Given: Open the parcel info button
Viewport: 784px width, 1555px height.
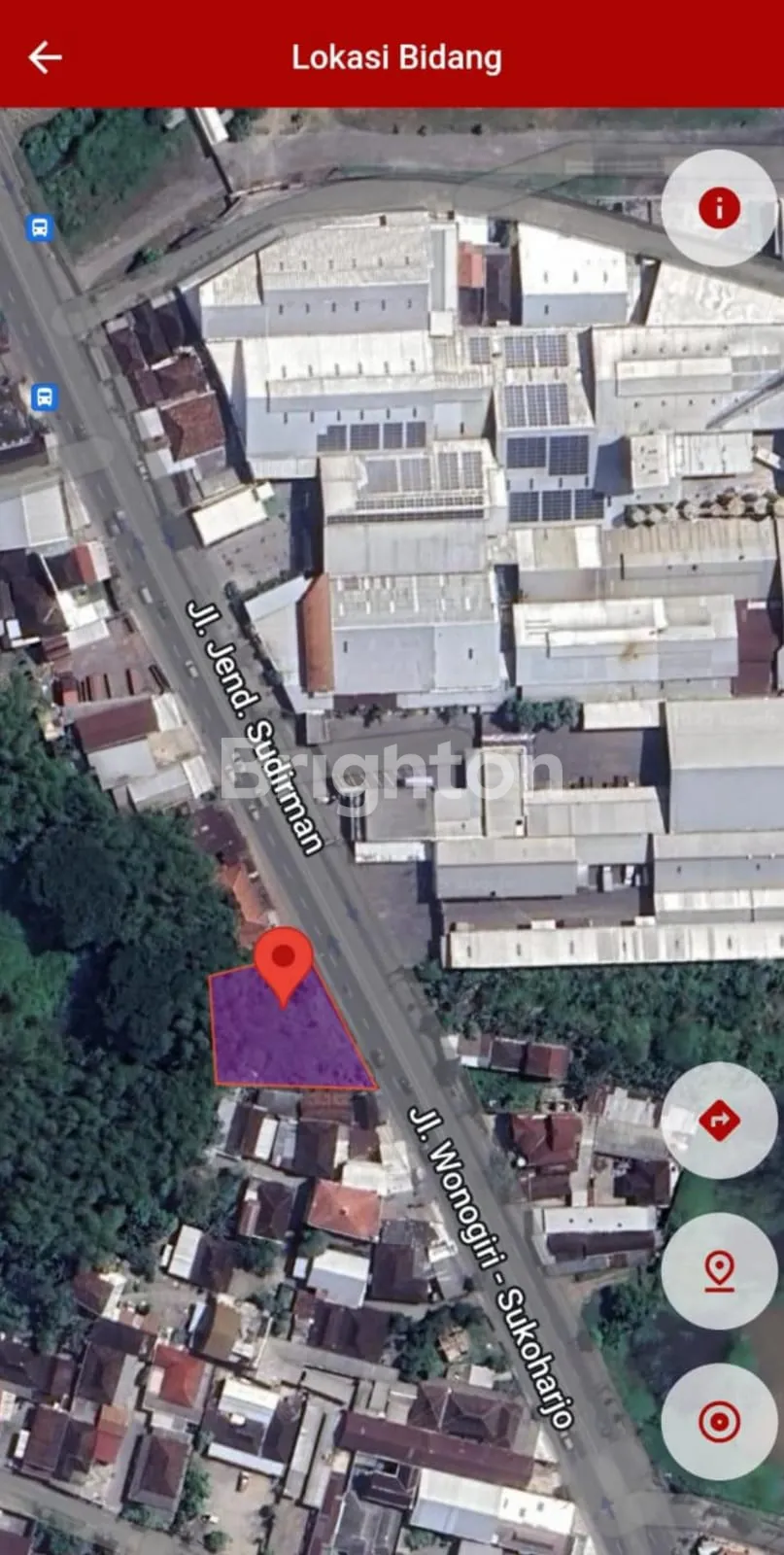Looking at the screenshot, I should pyautogui.click(x=719, y=208).
